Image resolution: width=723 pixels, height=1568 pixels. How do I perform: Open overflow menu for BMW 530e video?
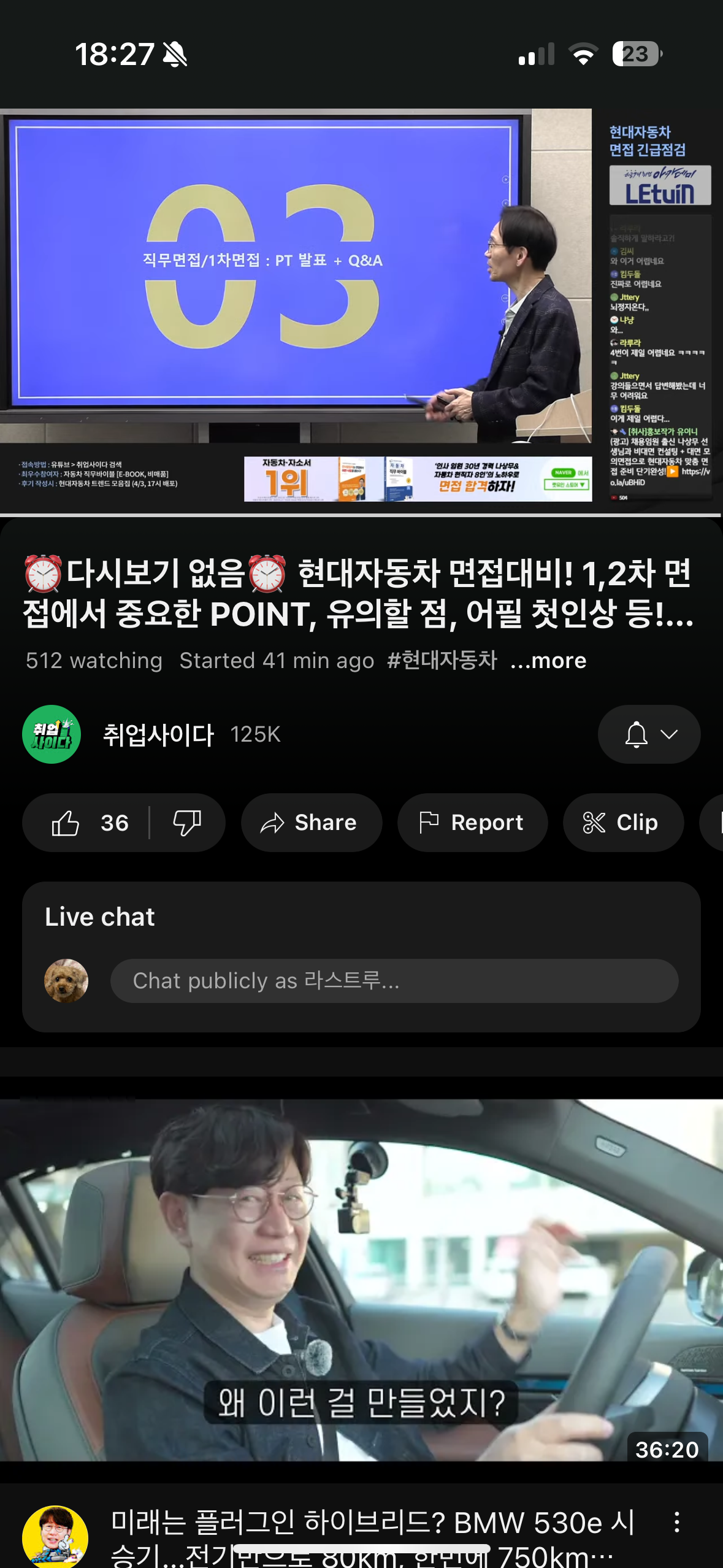(x=676, y=1523)
